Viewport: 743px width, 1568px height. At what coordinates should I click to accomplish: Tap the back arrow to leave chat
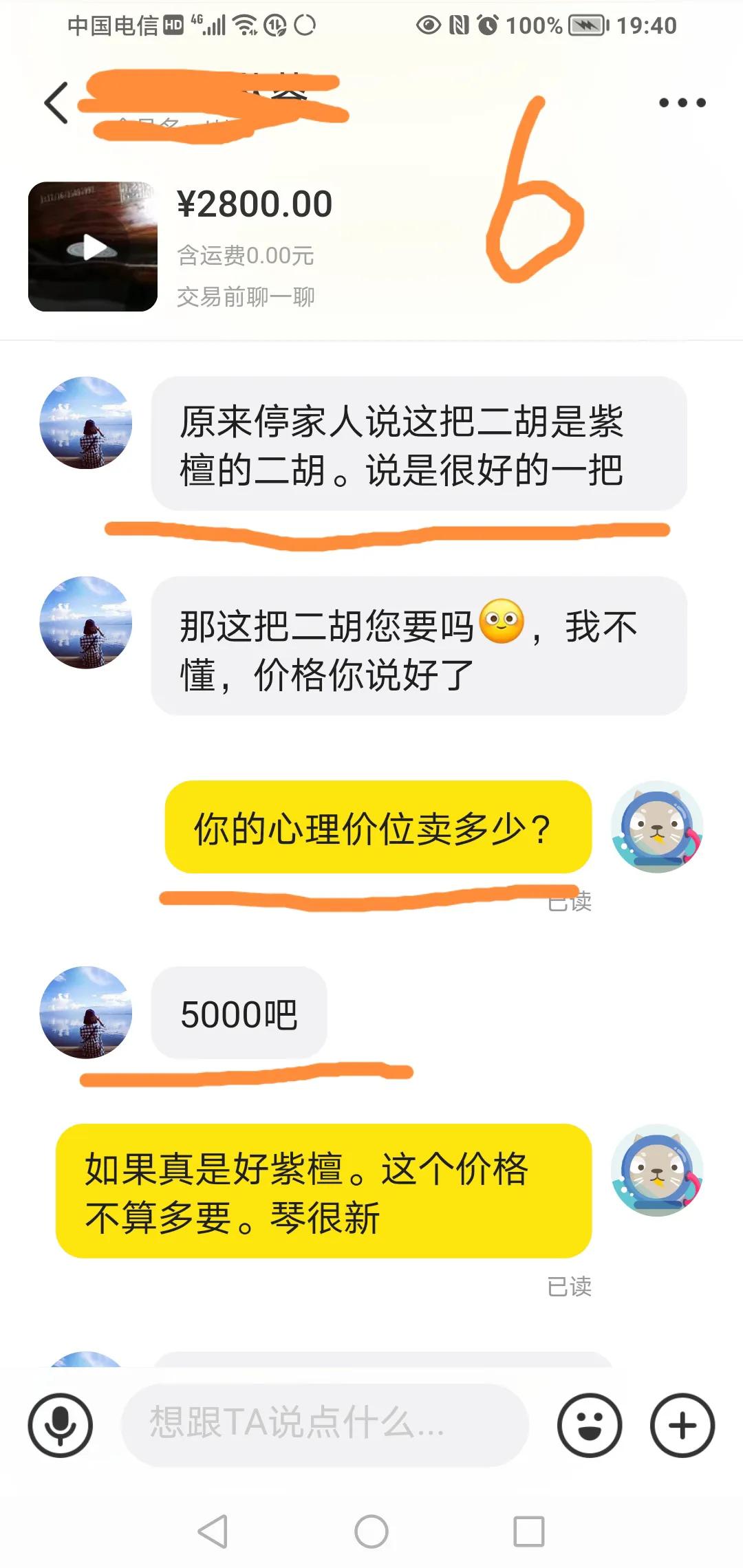pos(55,102)
